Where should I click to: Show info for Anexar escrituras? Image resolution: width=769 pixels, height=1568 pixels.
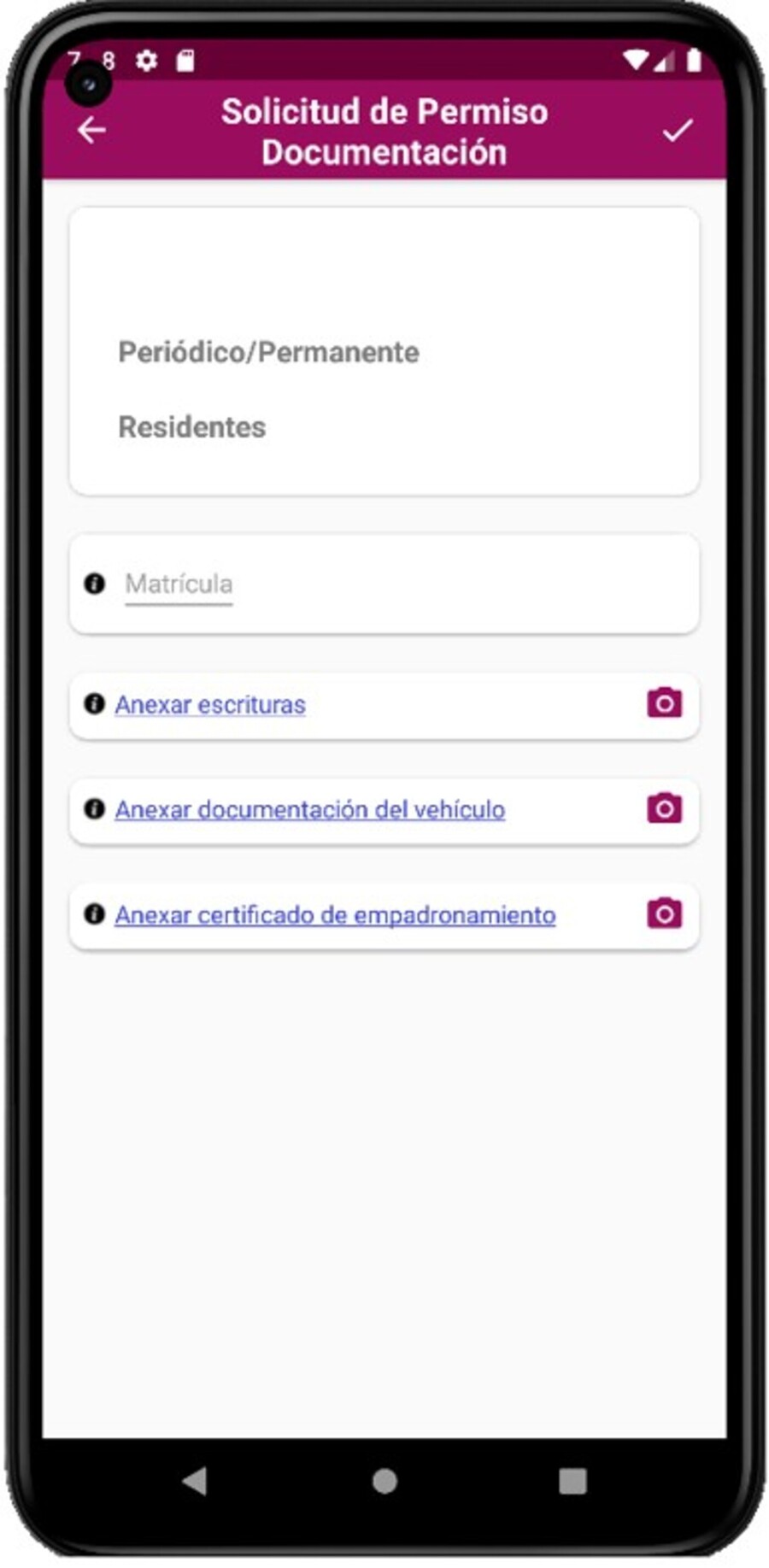coord(94,704)
